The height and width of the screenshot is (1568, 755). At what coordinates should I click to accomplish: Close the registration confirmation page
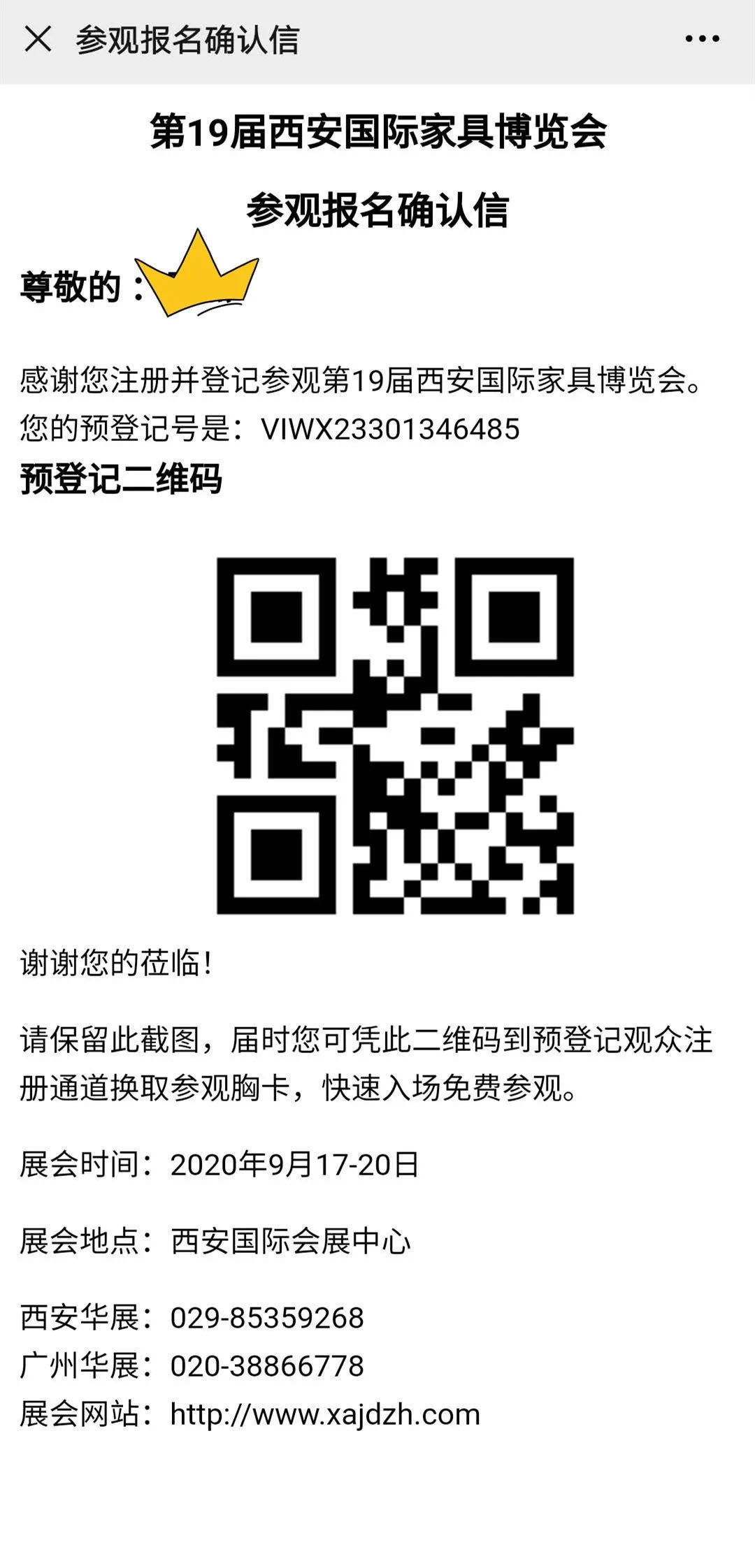coord(38,39)
